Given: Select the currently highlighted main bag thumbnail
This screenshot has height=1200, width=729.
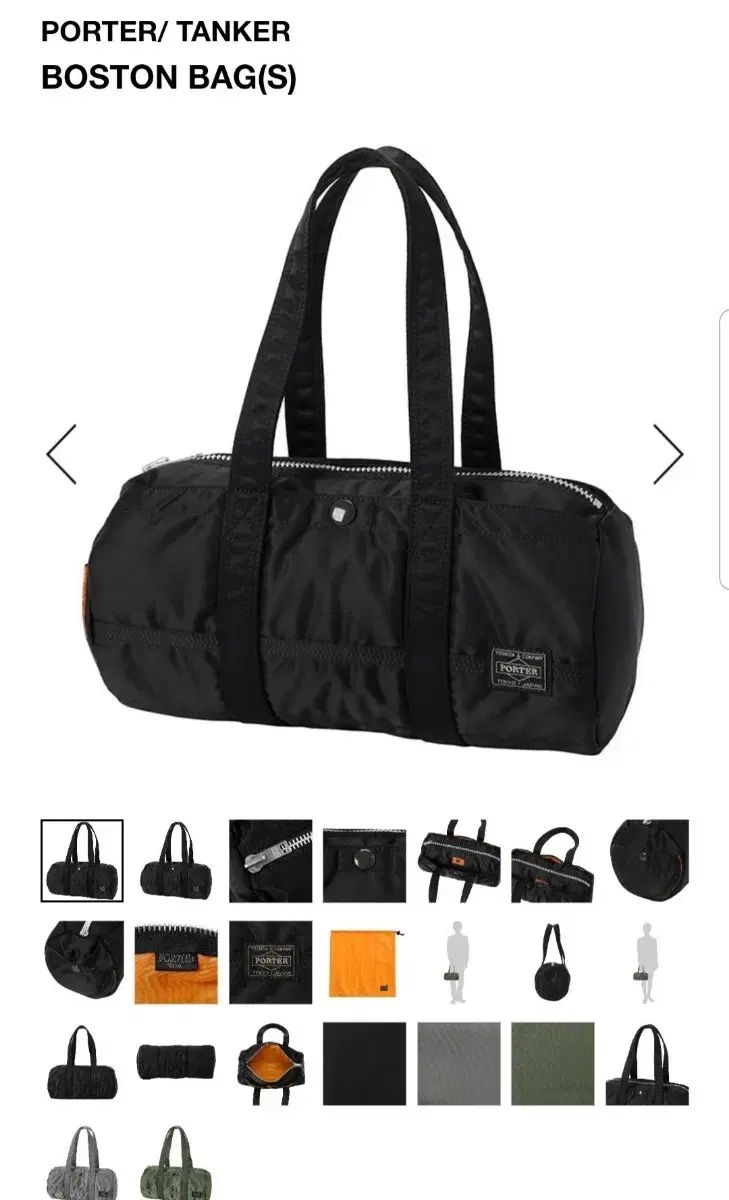Looking at the screenshot, I should pos(85,858).
